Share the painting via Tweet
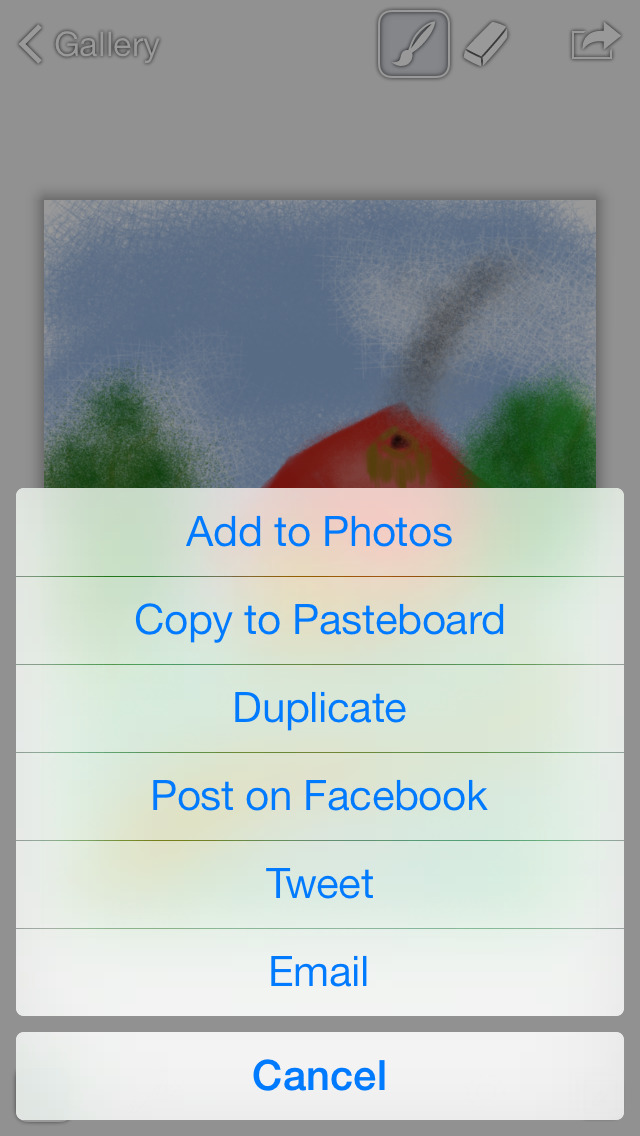This screenshot has width=640, height=1136. click(x=320, y=884)
